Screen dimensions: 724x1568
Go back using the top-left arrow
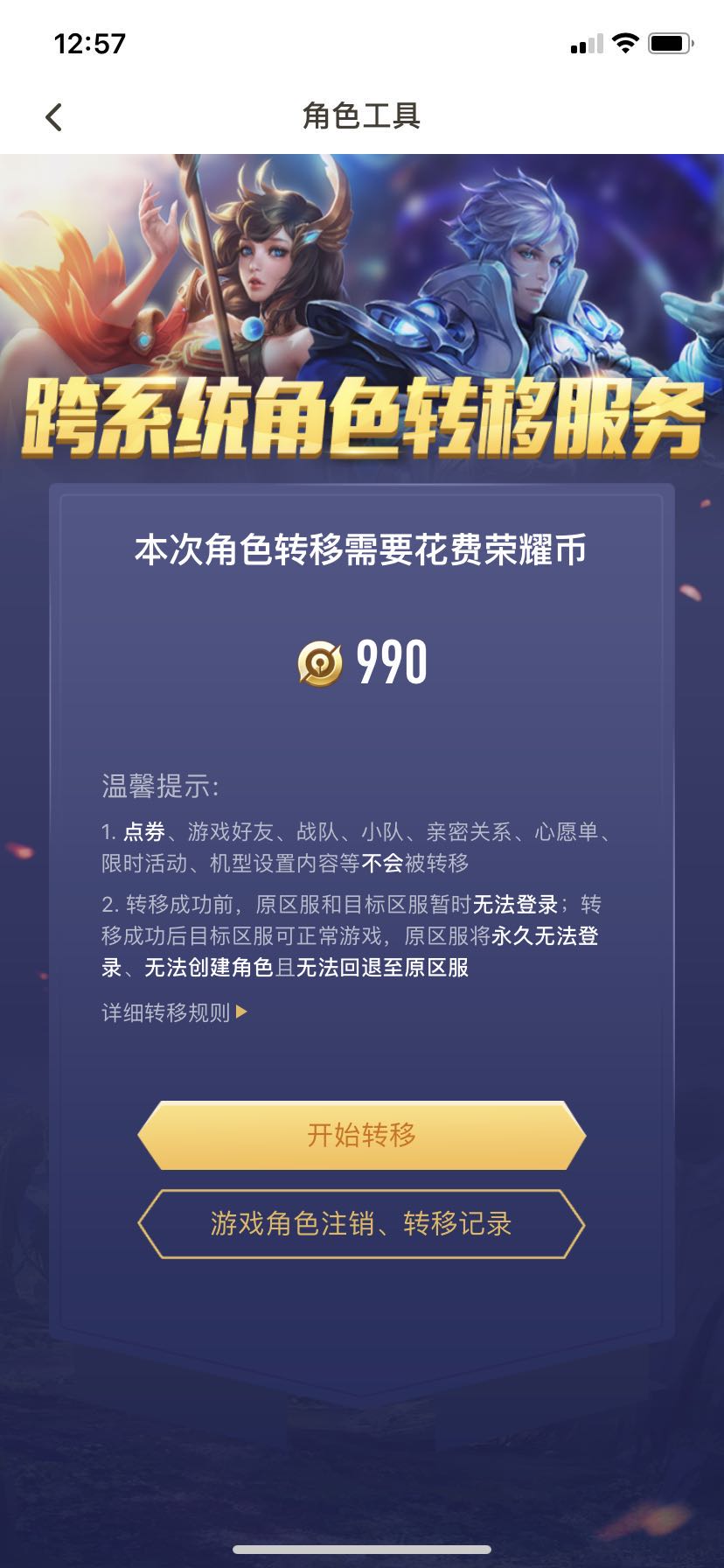point(54,116)
